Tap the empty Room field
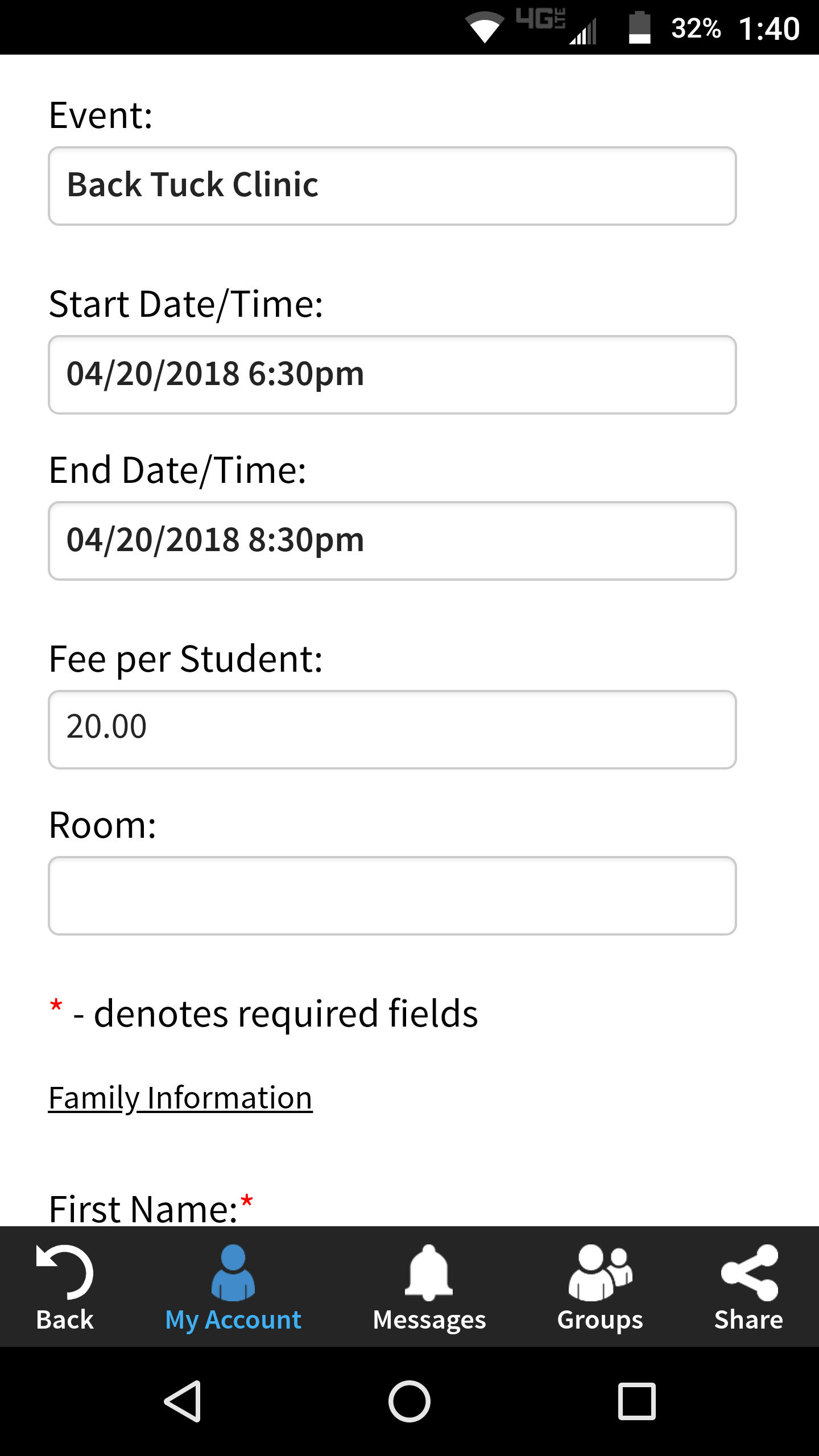 click(392, 896)
